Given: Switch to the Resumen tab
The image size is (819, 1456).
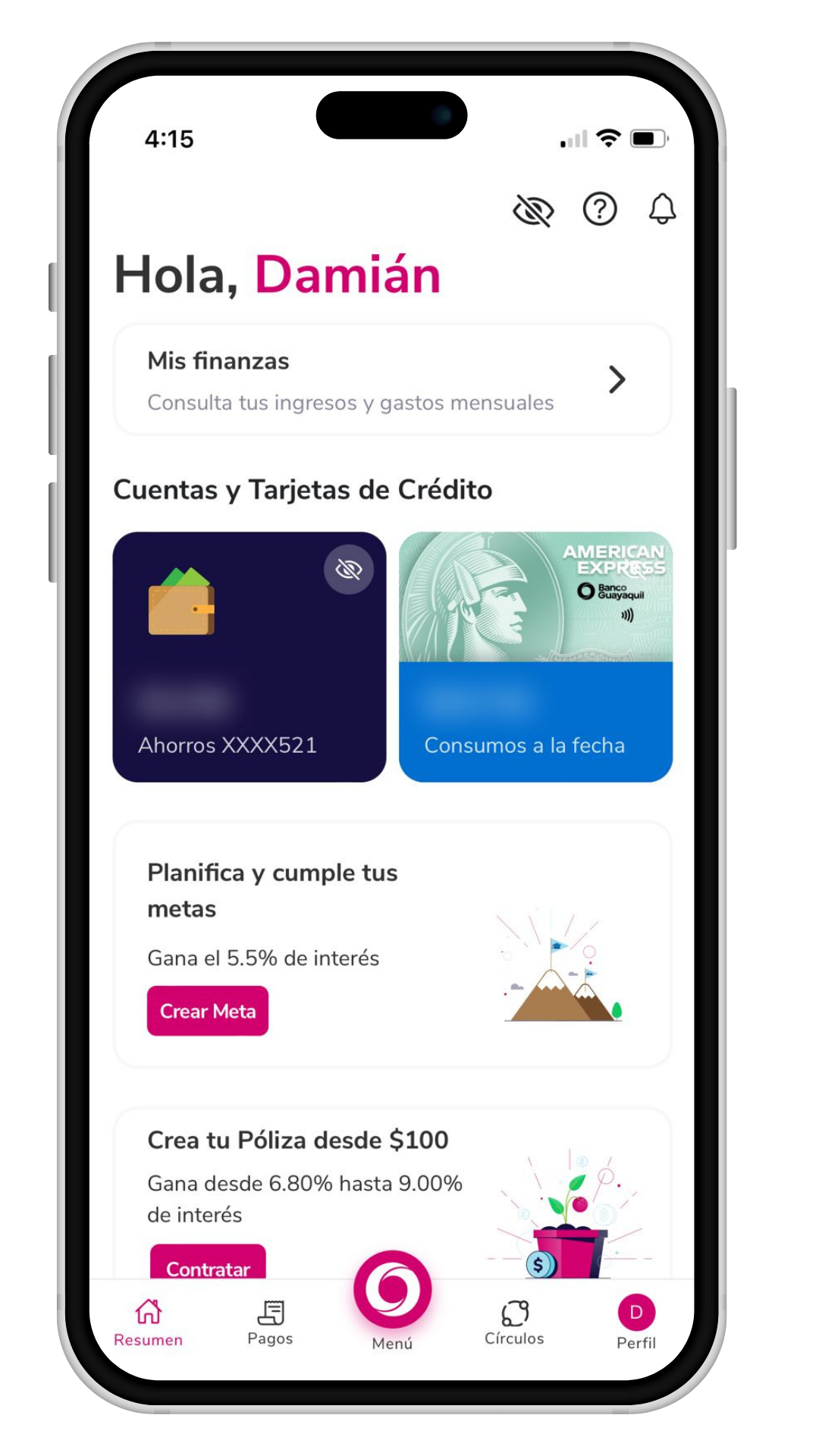Looking at the screenshot, I should tap(149, 1323).
